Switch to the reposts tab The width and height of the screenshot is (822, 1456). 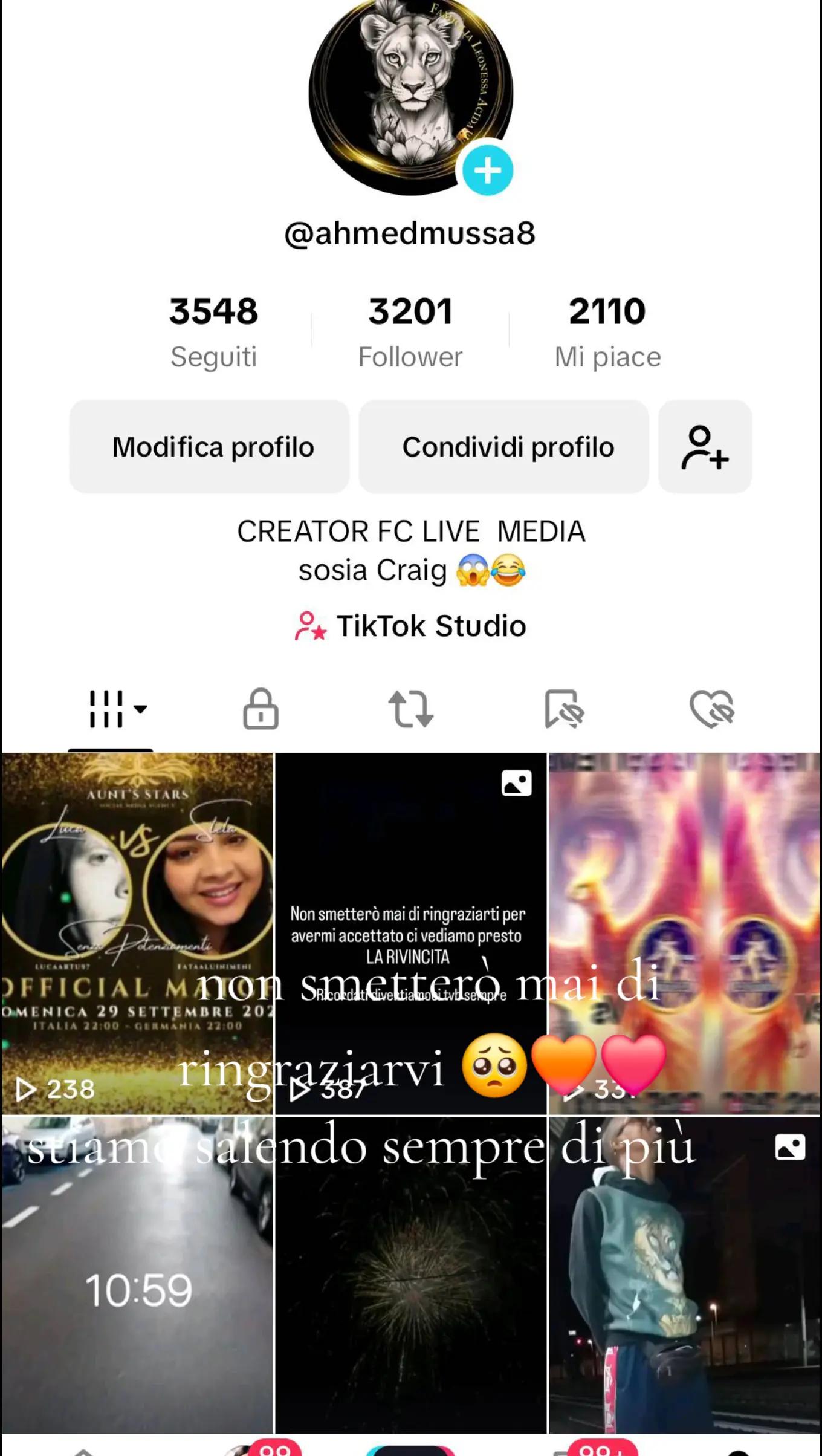tap(410, 709)
